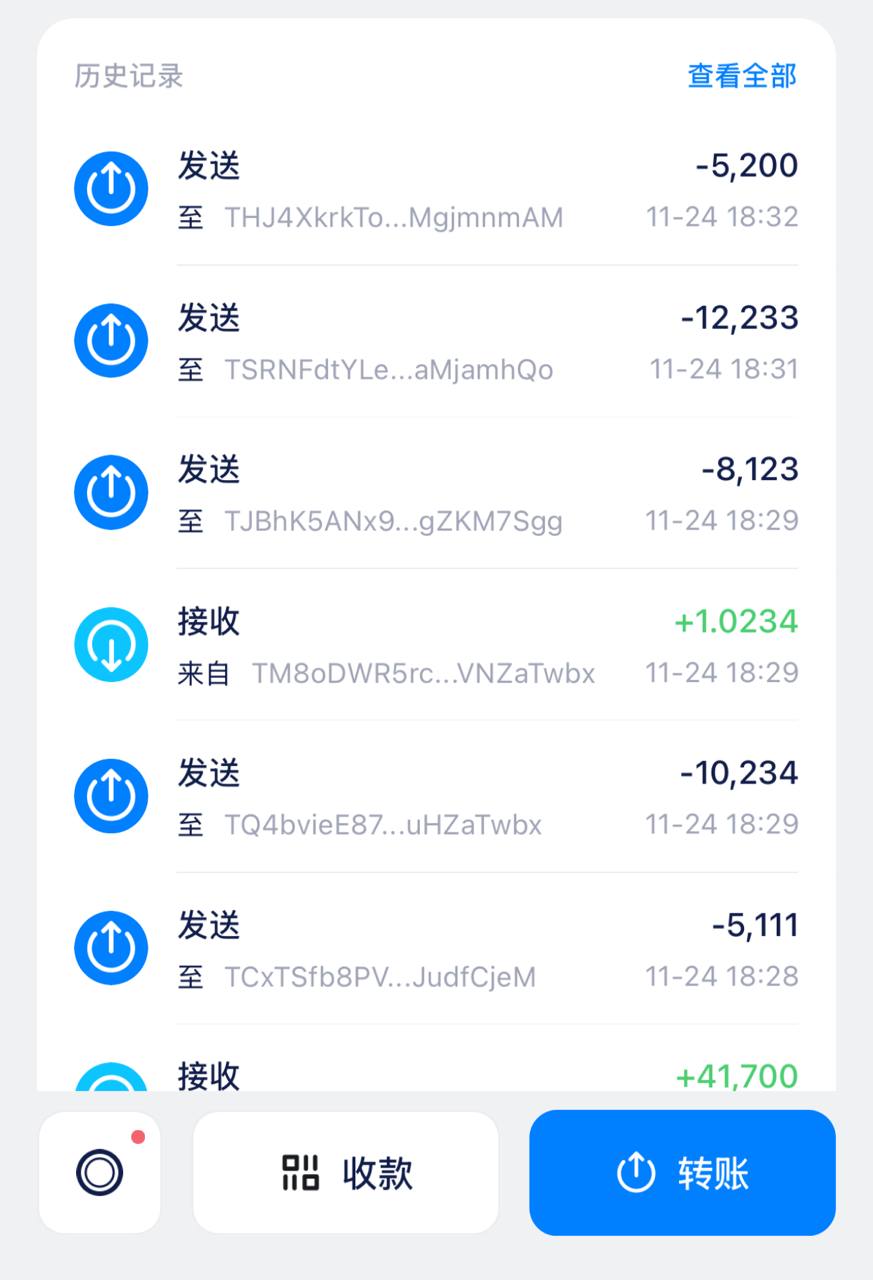This screenshot has width=873, height=1280.
Task: Tap the circle icon button with red dot
Action: (x=100, y=1172)
